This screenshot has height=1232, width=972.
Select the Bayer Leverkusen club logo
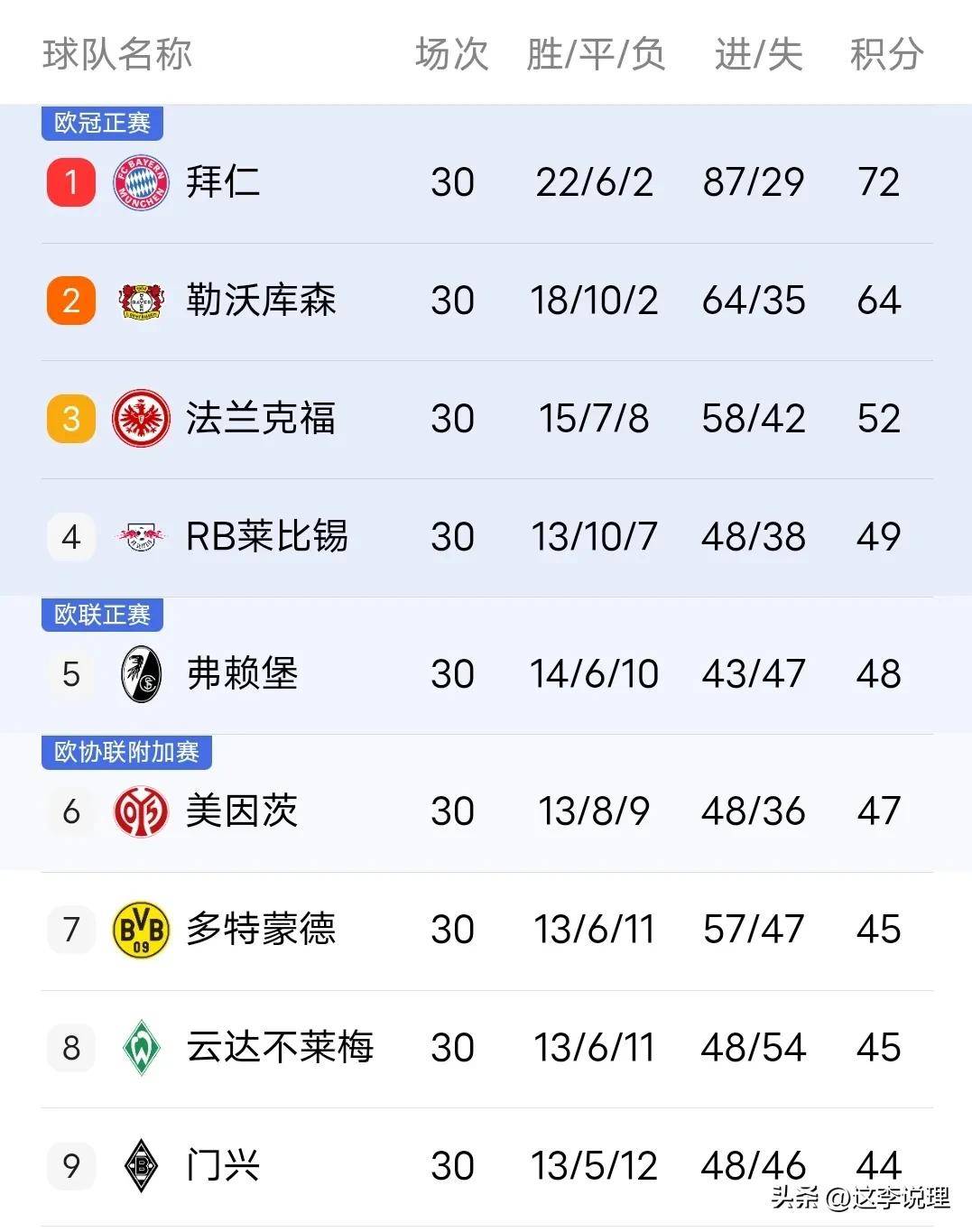140,300
